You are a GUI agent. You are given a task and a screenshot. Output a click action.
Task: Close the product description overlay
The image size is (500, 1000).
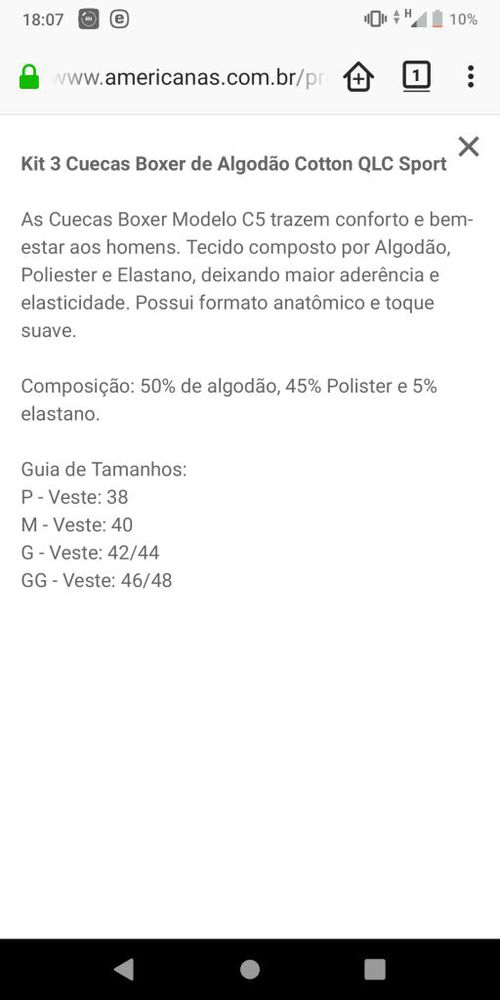pyautogui.click(x=469, y=147)
